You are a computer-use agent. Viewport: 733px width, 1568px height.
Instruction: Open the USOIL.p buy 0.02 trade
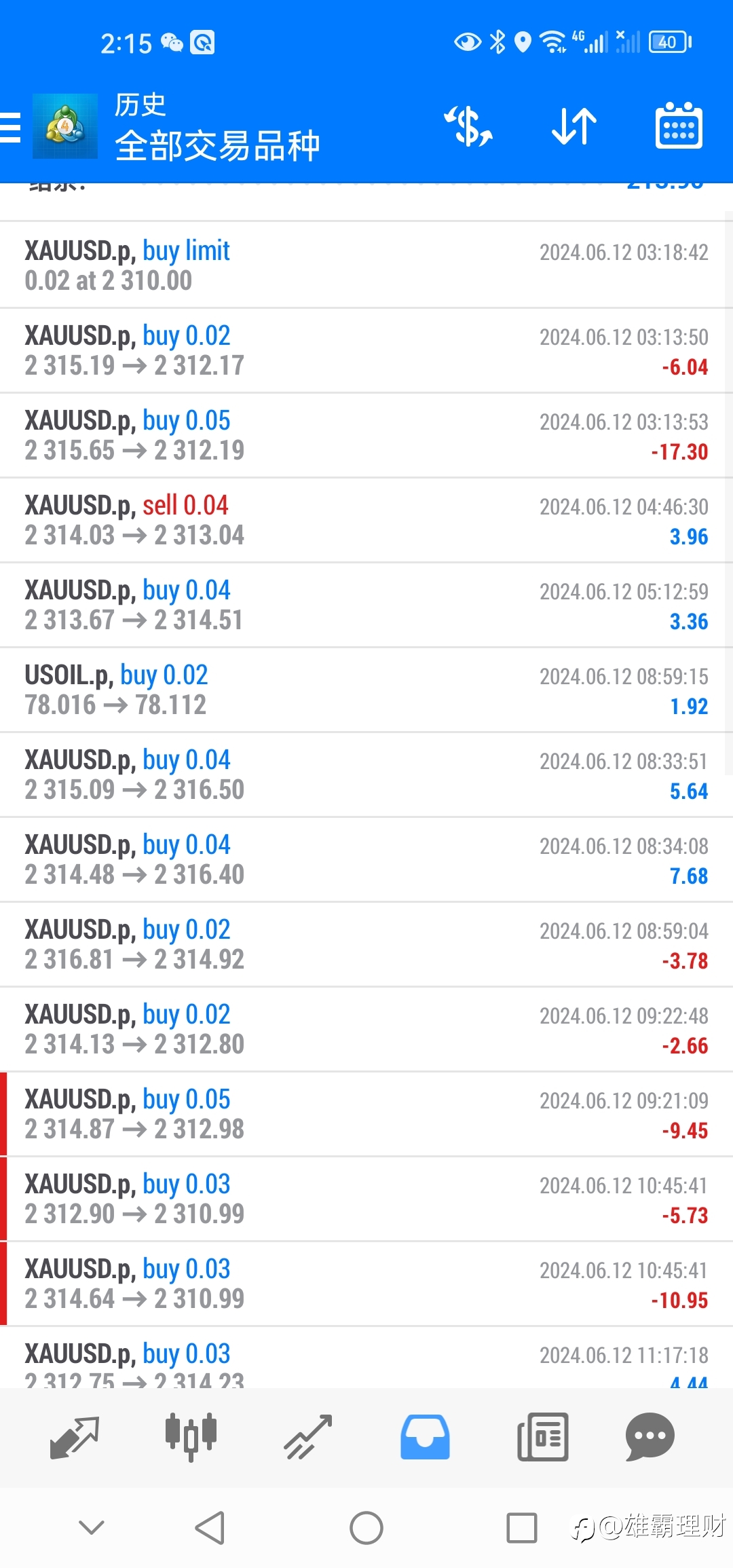pyautogui.click(x=366, y=690)
